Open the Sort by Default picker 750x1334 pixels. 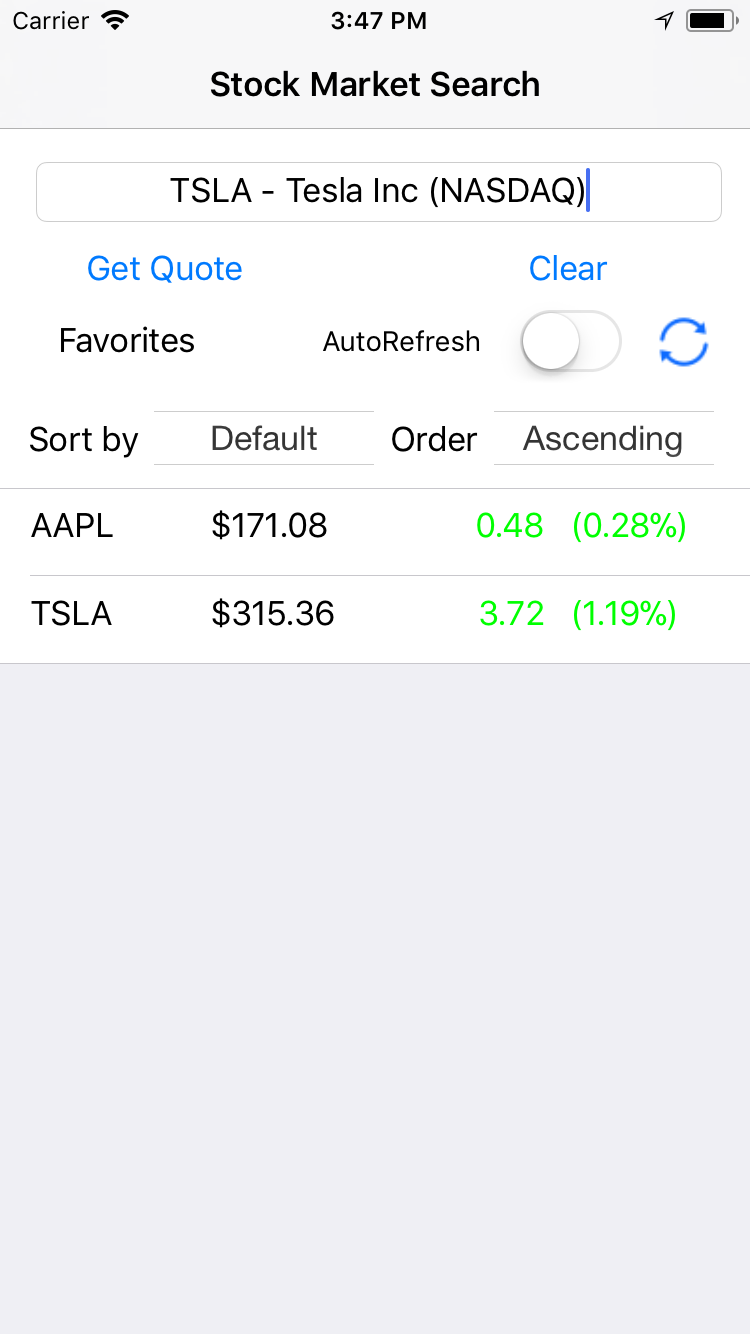(x=264, y=438)
